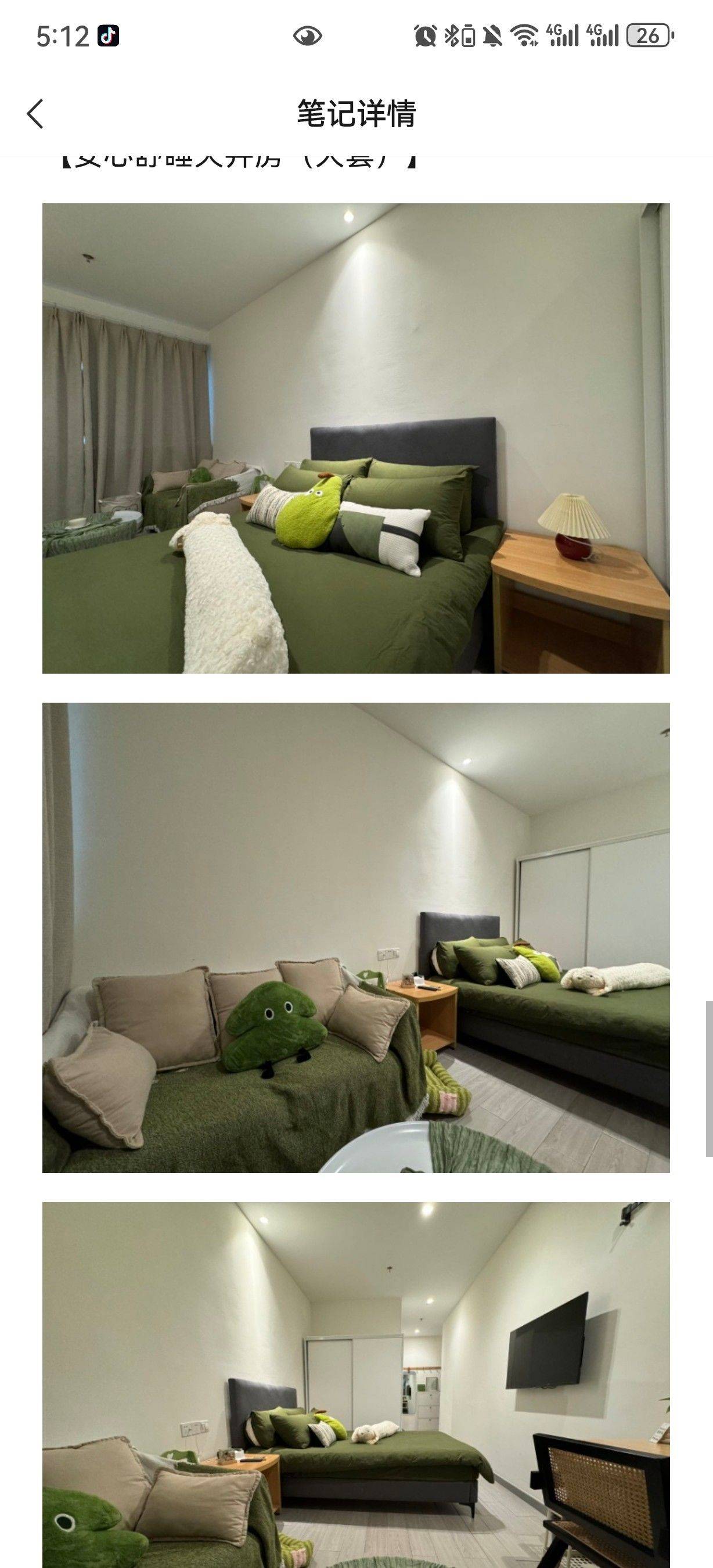713x1568 pixels.
Task: Open the photo showing the wall-mounted TV
Action: (356, 1385)
